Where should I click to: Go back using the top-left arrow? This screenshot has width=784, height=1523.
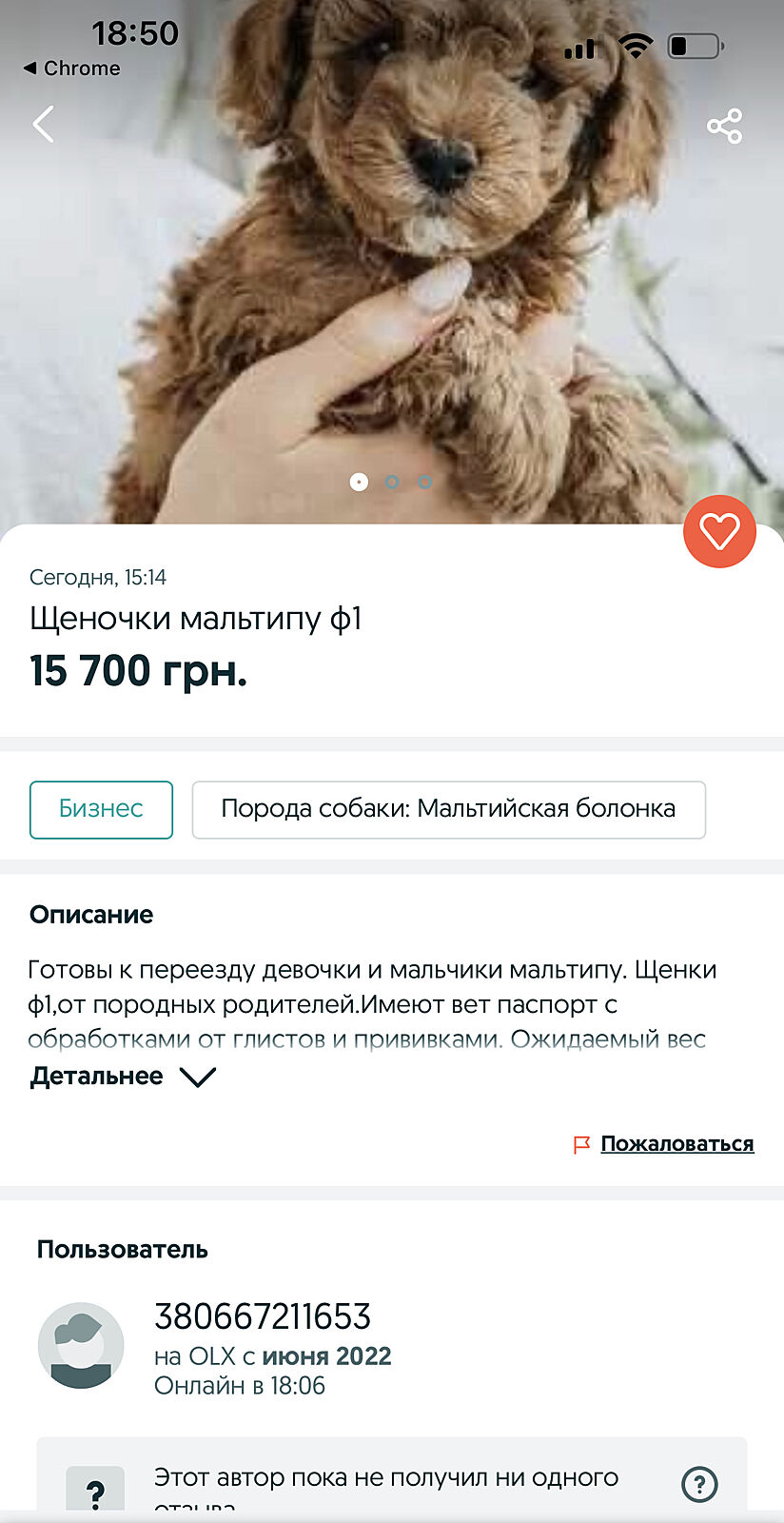44,124
